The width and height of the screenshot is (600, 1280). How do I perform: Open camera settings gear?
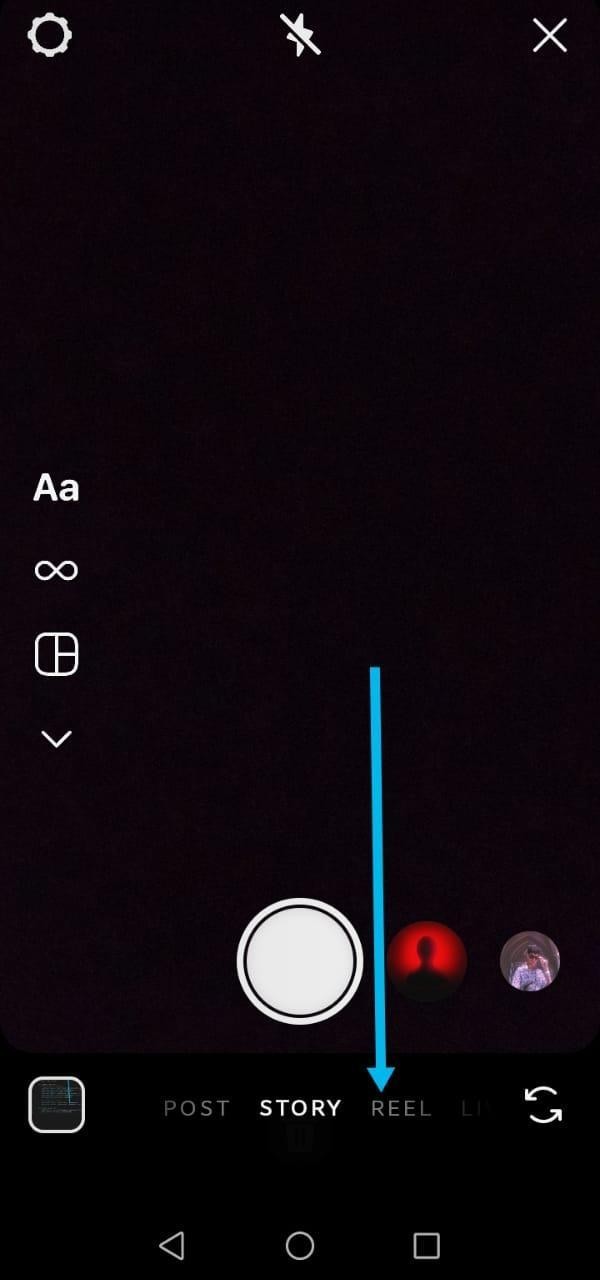click(x=49, y=36)
